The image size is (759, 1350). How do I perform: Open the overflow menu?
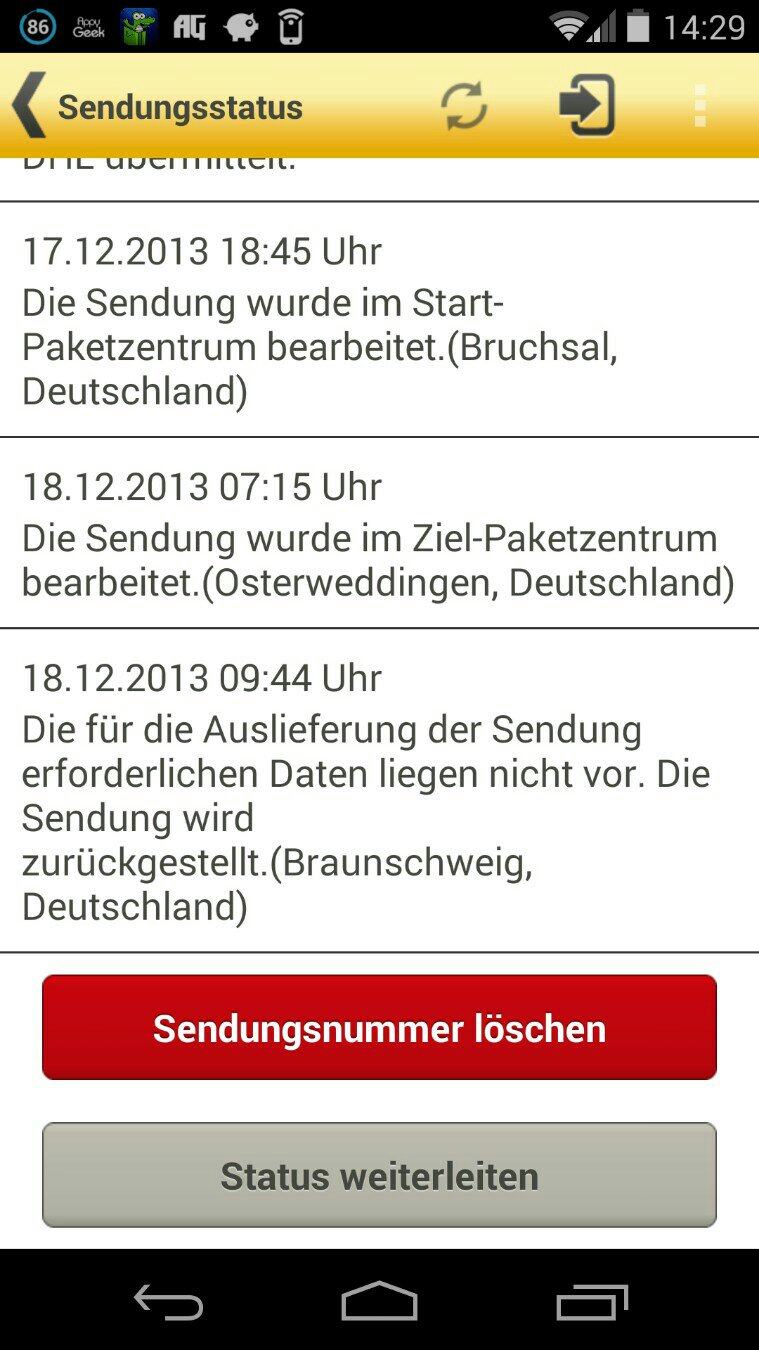[700, 105]
